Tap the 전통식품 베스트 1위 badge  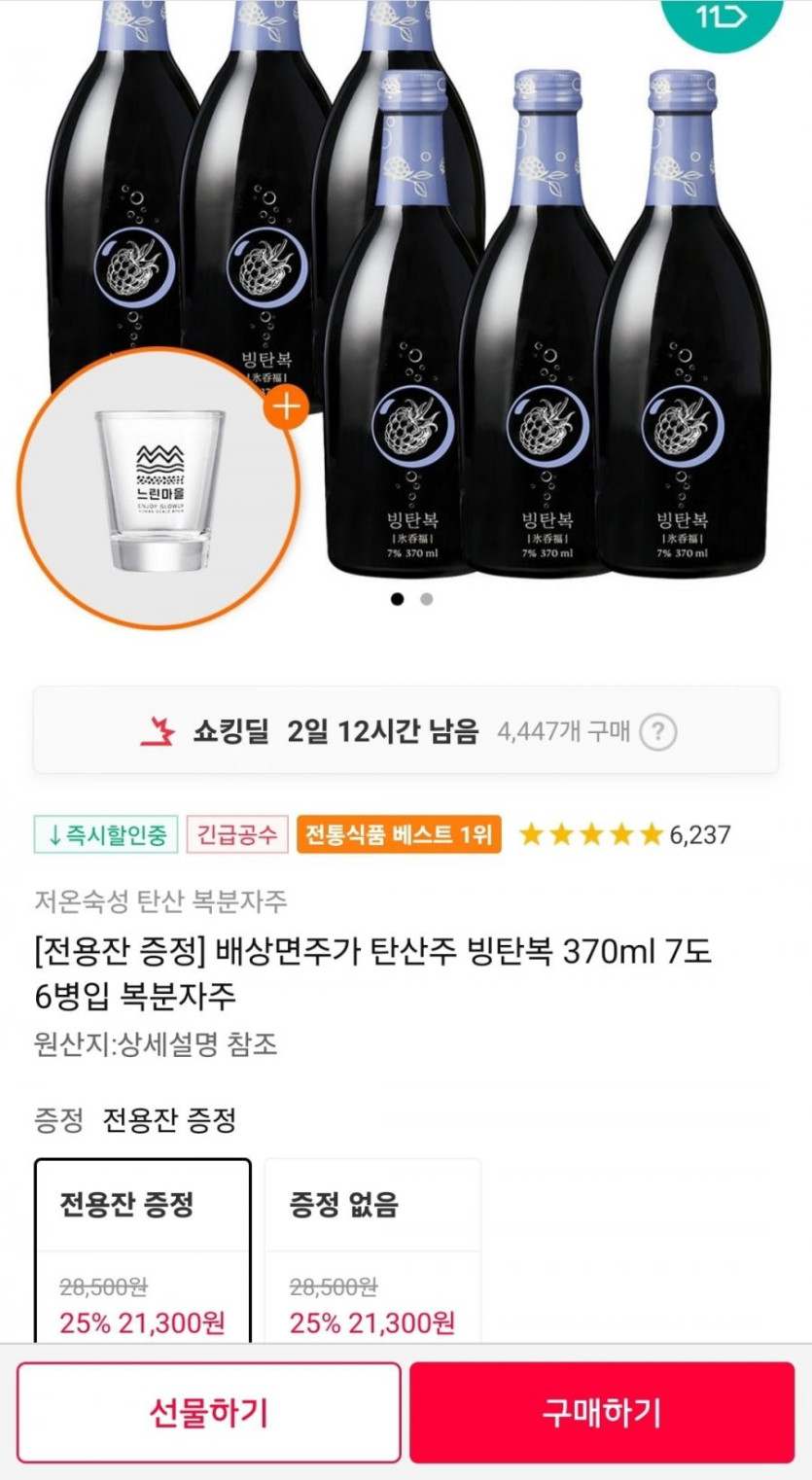pos(399,834)
